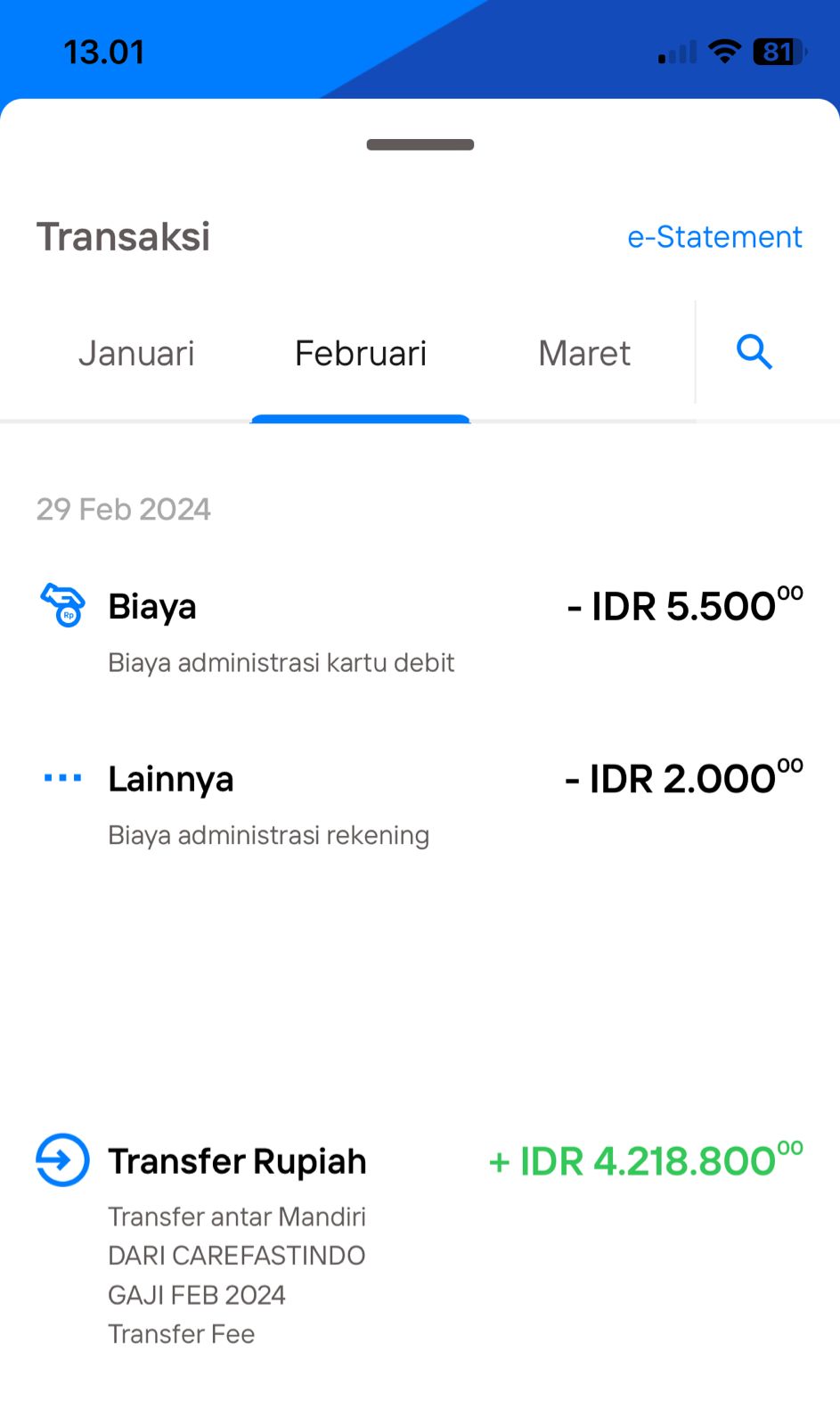840x1426 pixels.
Task: Open the e-Statement link
Action: pyautogui.click(x=714, y=237)
